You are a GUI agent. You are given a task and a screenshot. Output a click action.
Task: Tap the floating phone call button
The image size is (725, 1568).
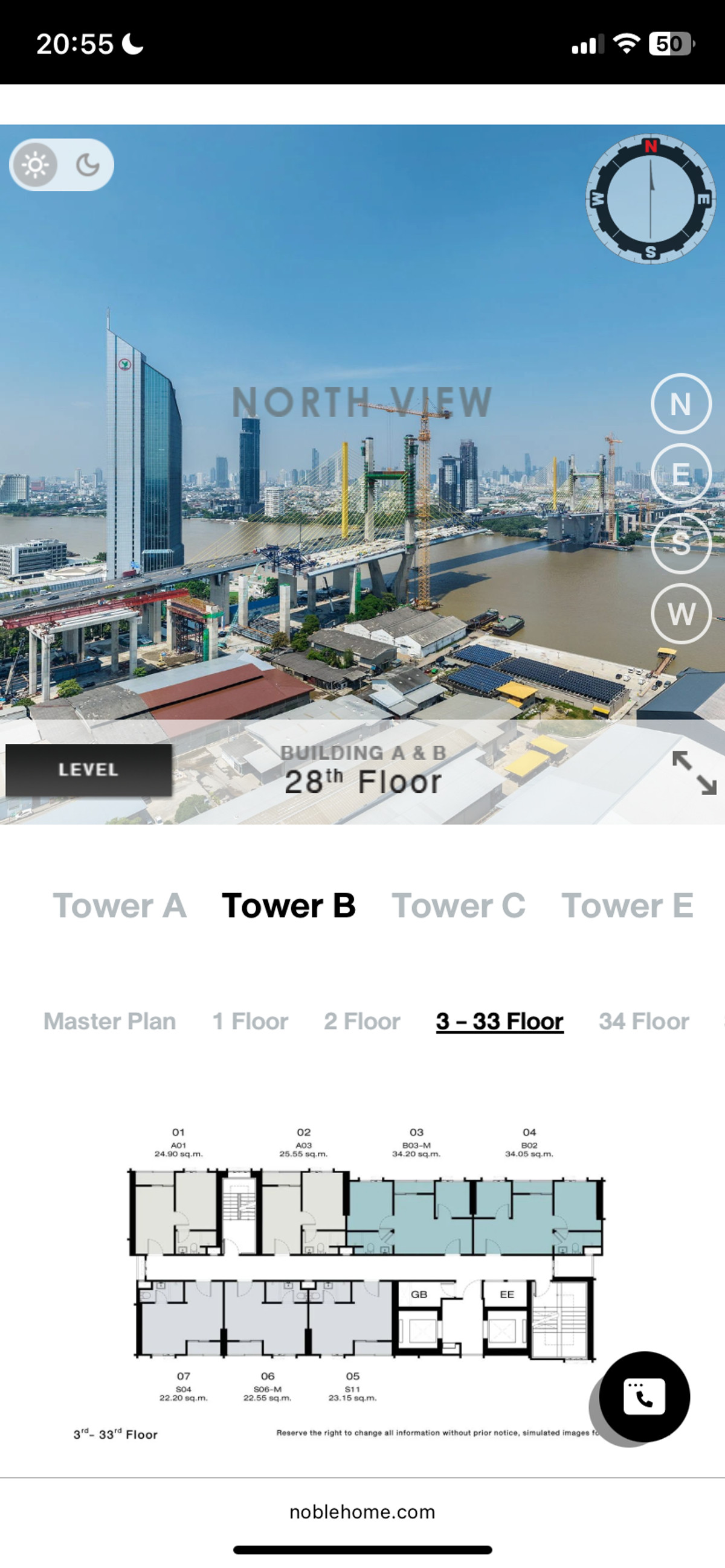point(644,1397)
